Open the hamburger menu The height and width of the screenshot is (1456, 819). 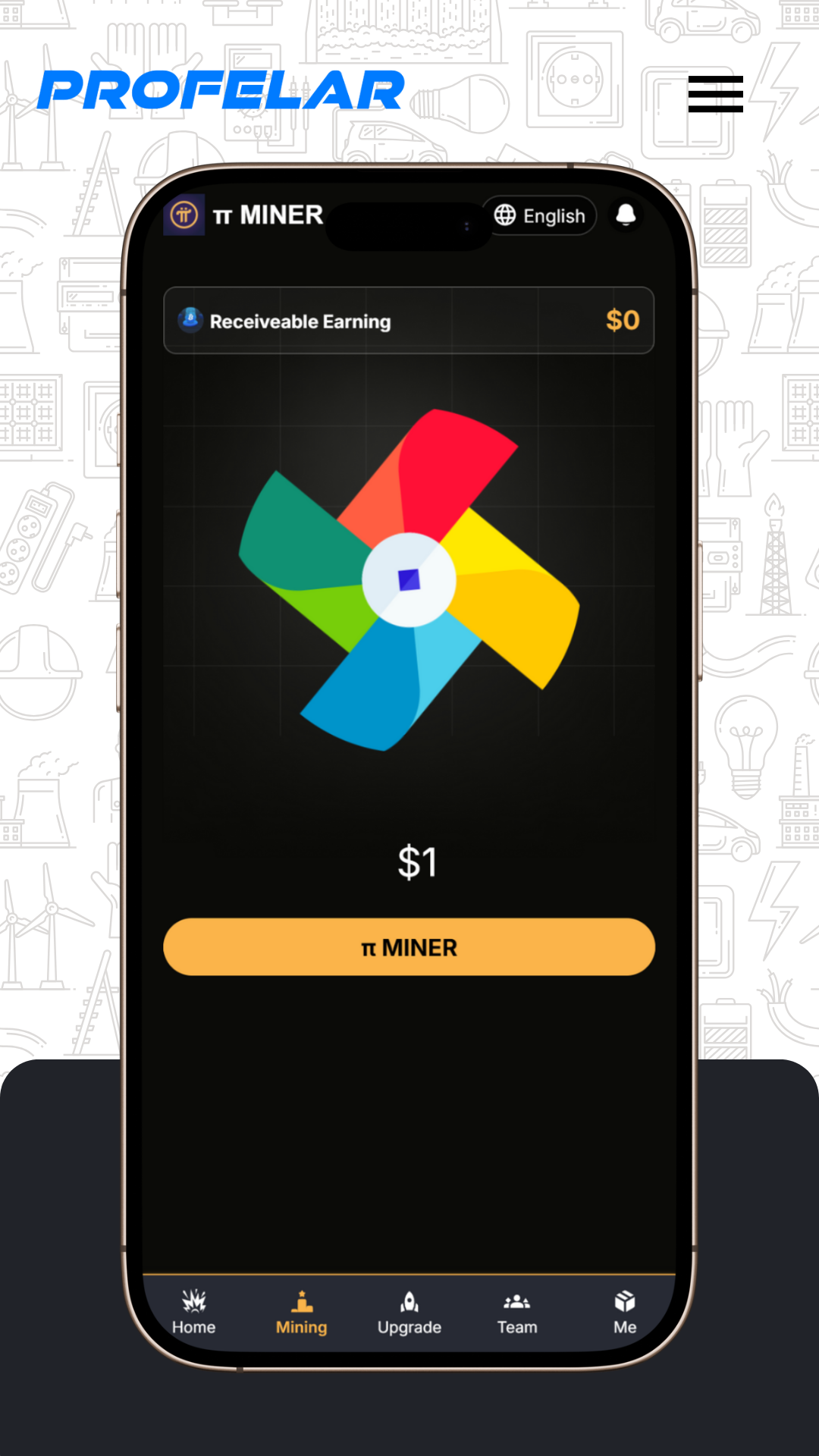point(715,94)
